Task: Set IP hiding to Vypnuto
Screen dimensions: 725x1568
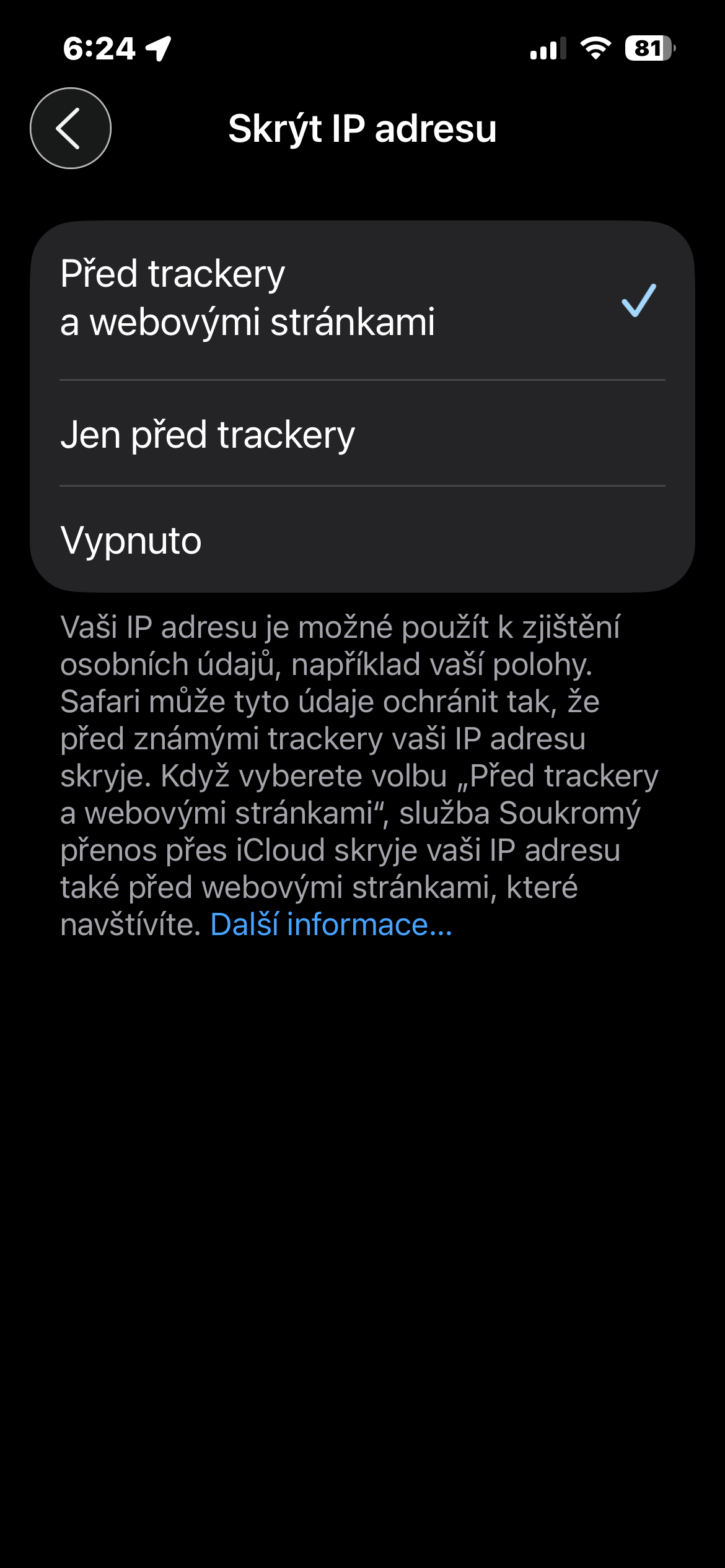Action: [x=362, y=540]
